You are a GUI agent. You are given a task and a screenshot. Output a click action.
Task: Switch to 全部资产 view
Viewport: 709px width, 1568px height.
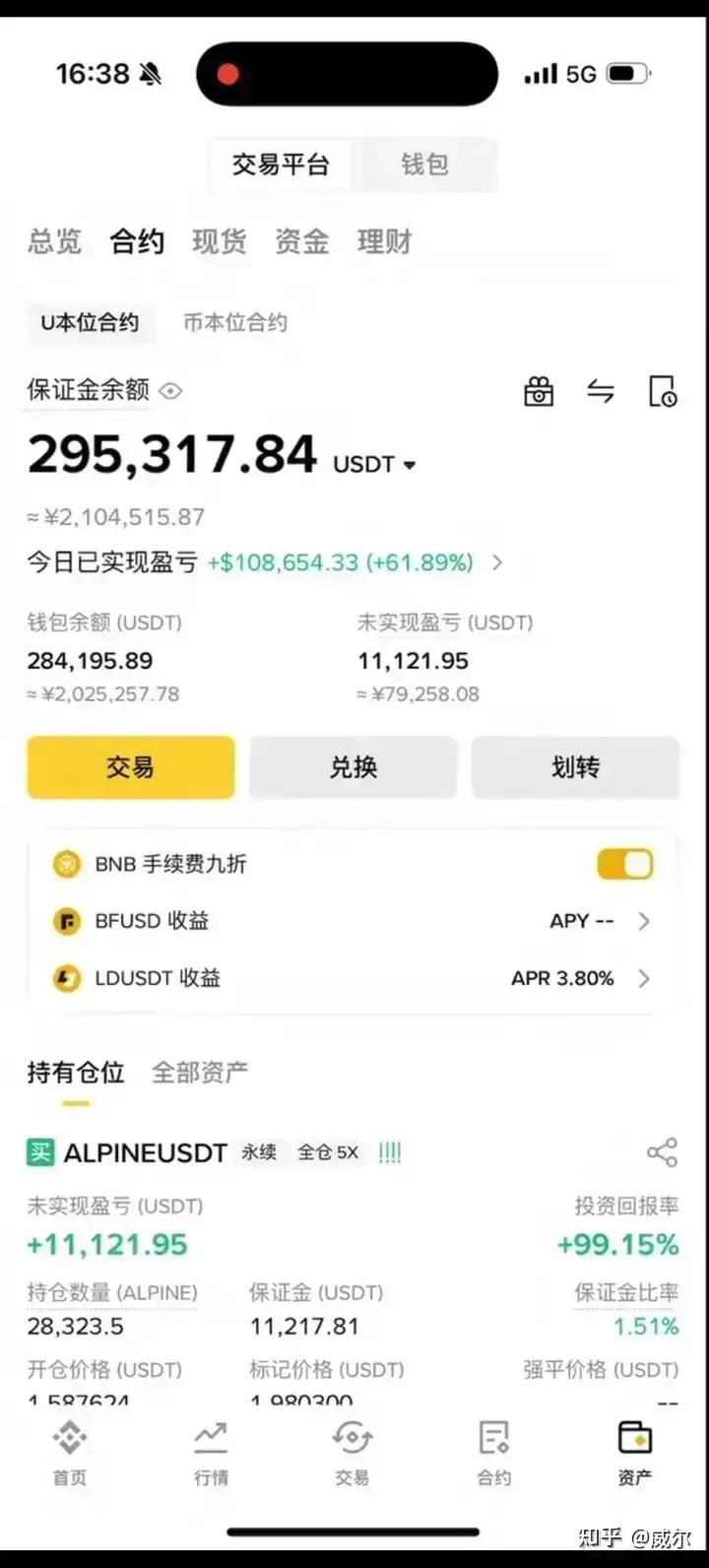pyautogui.click(x=199, y=1073)
